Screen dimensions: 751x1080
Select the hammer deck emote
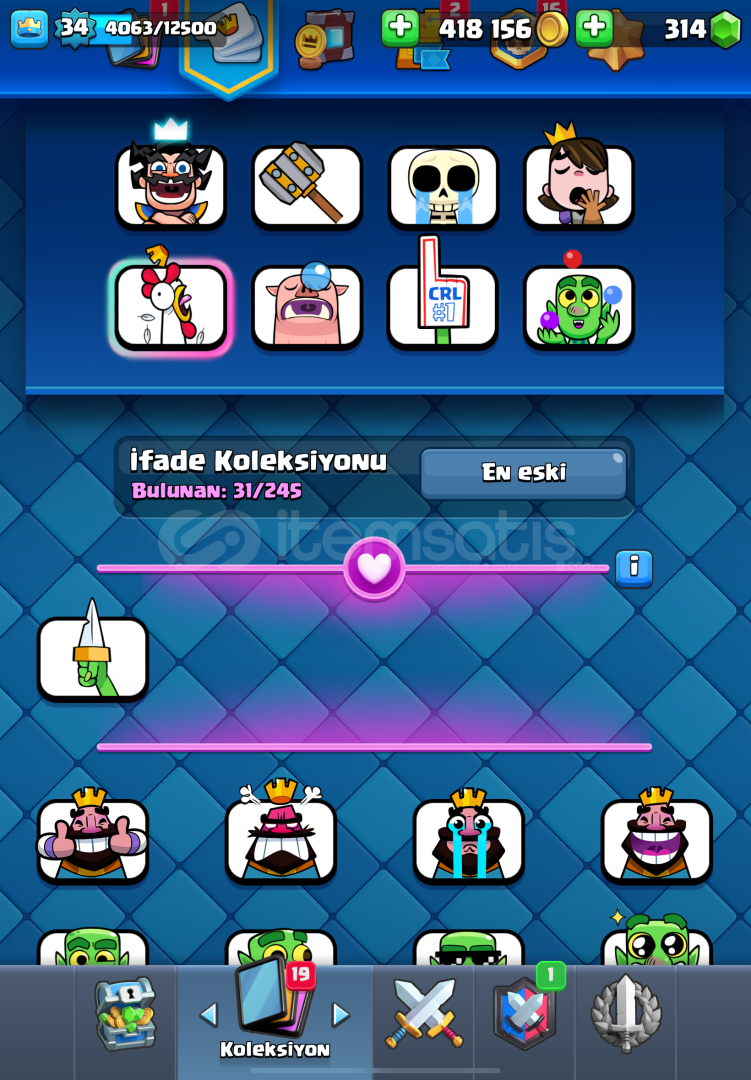[x=307, y=186]
